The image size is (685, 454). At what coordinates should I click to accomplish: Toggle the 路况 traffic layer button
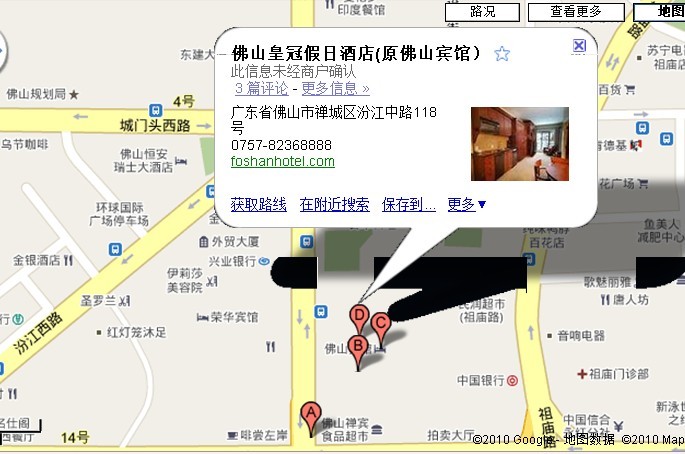(x=482, y=12)
